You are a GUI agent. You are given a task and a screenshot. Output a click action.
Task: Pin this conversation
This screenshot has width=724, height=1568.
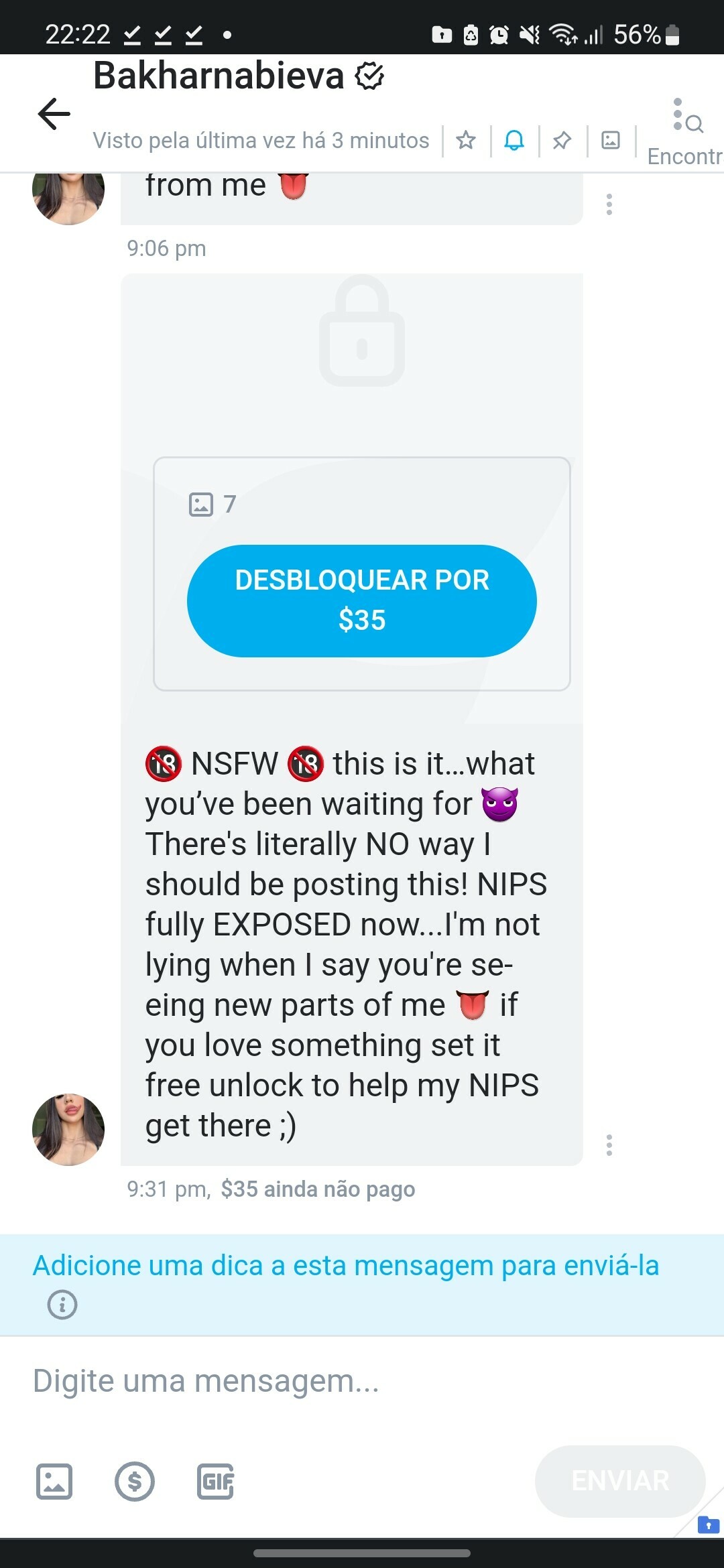coord(562,140)
